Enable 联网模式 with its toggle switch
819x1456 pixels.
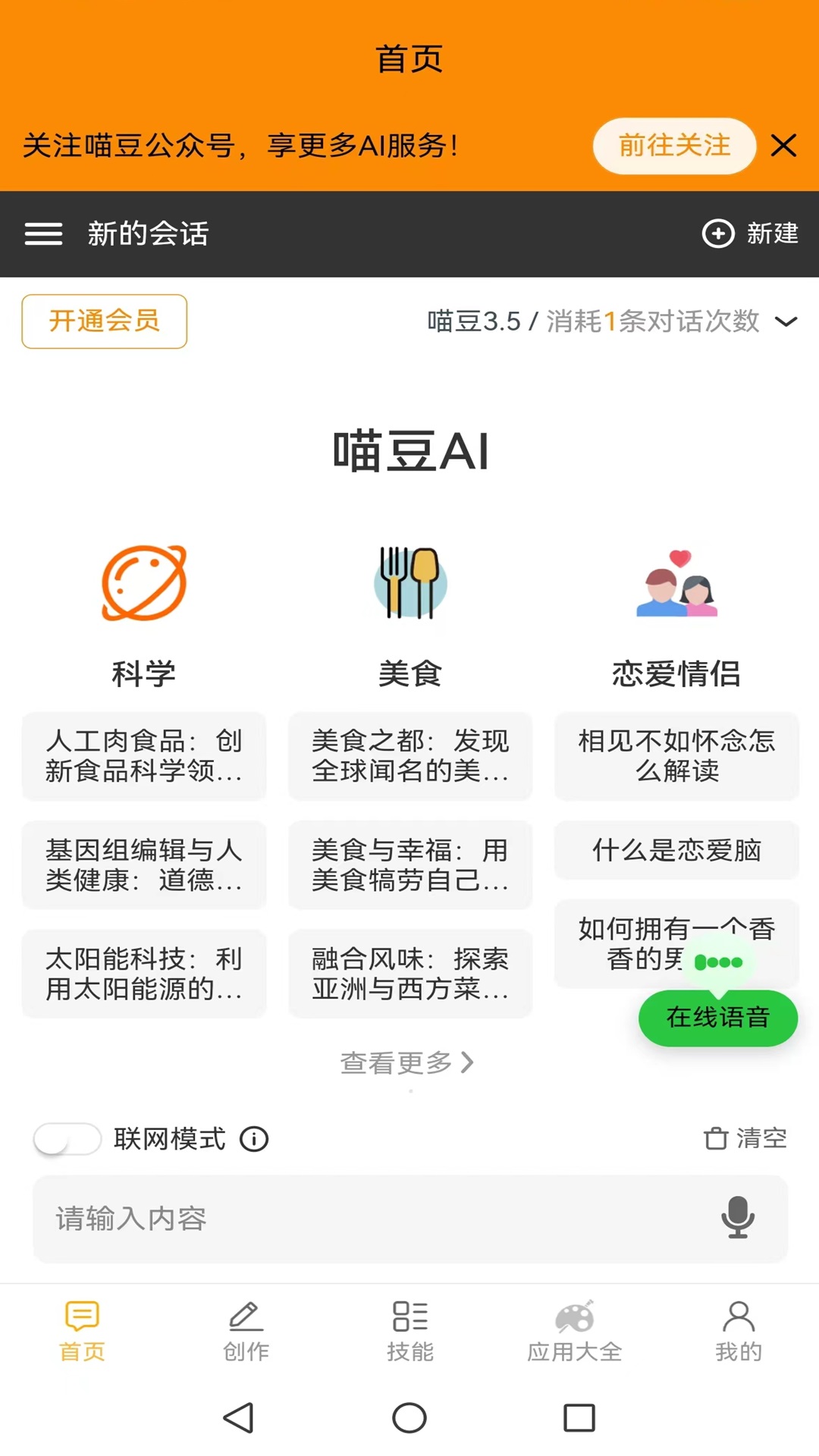67,1139
